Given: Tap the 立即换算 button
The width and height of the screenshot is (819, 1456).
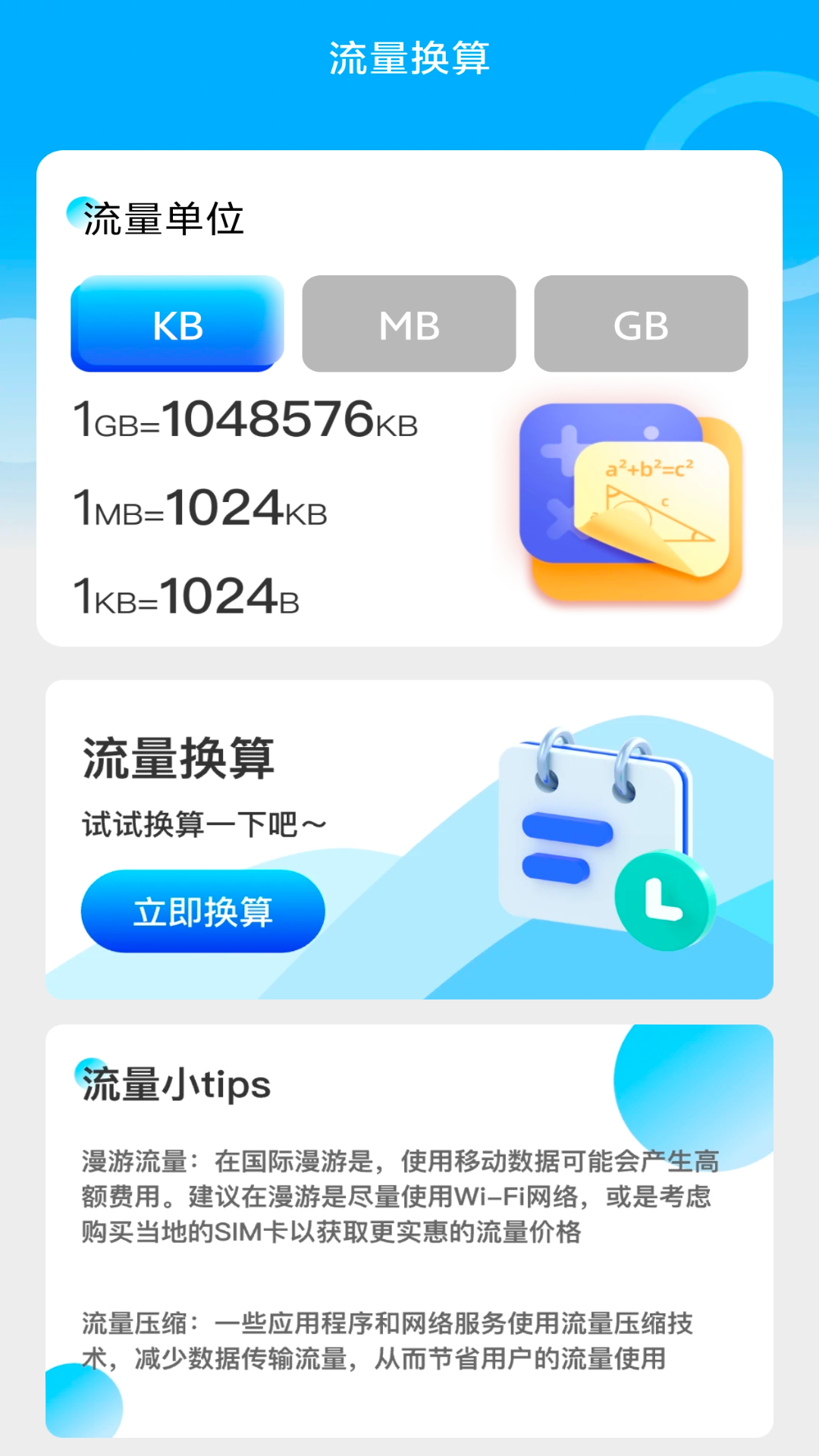Looking at the screenshot, I should [x=202, y=911].
